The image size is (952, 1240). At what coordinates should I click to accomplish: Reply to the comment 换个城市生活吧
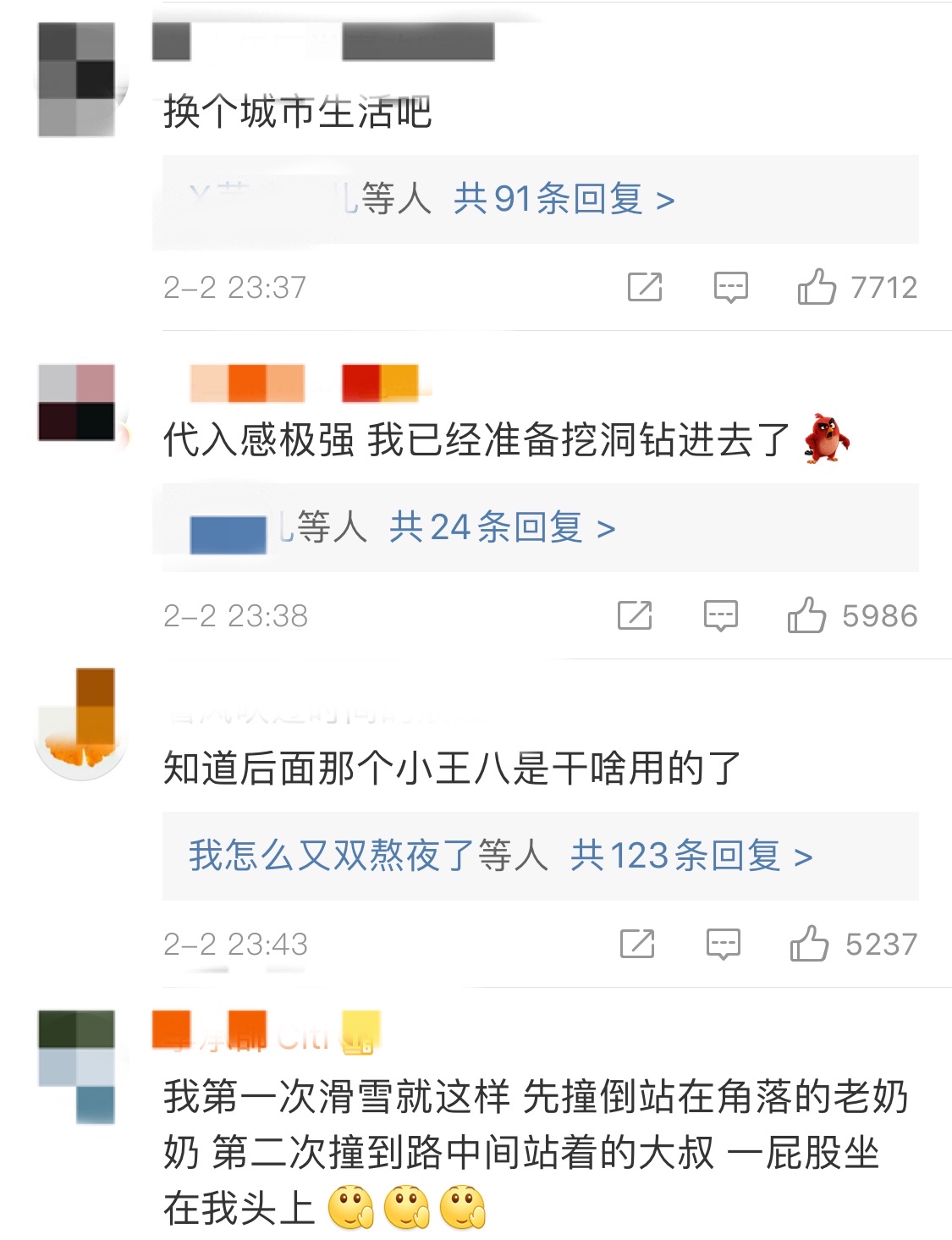pyautogui.click(x=730, y=287)
